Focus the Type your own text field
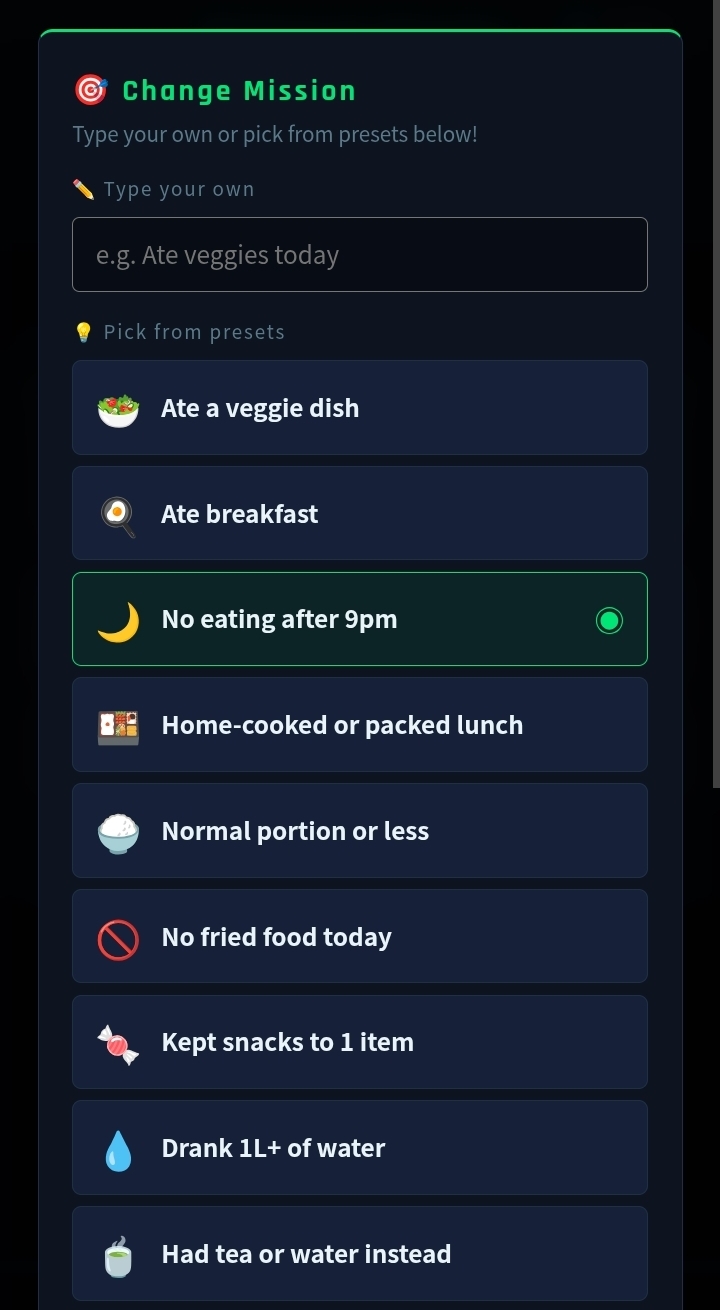The width and height of the screenshot is (720, 1310). point(359,255)
